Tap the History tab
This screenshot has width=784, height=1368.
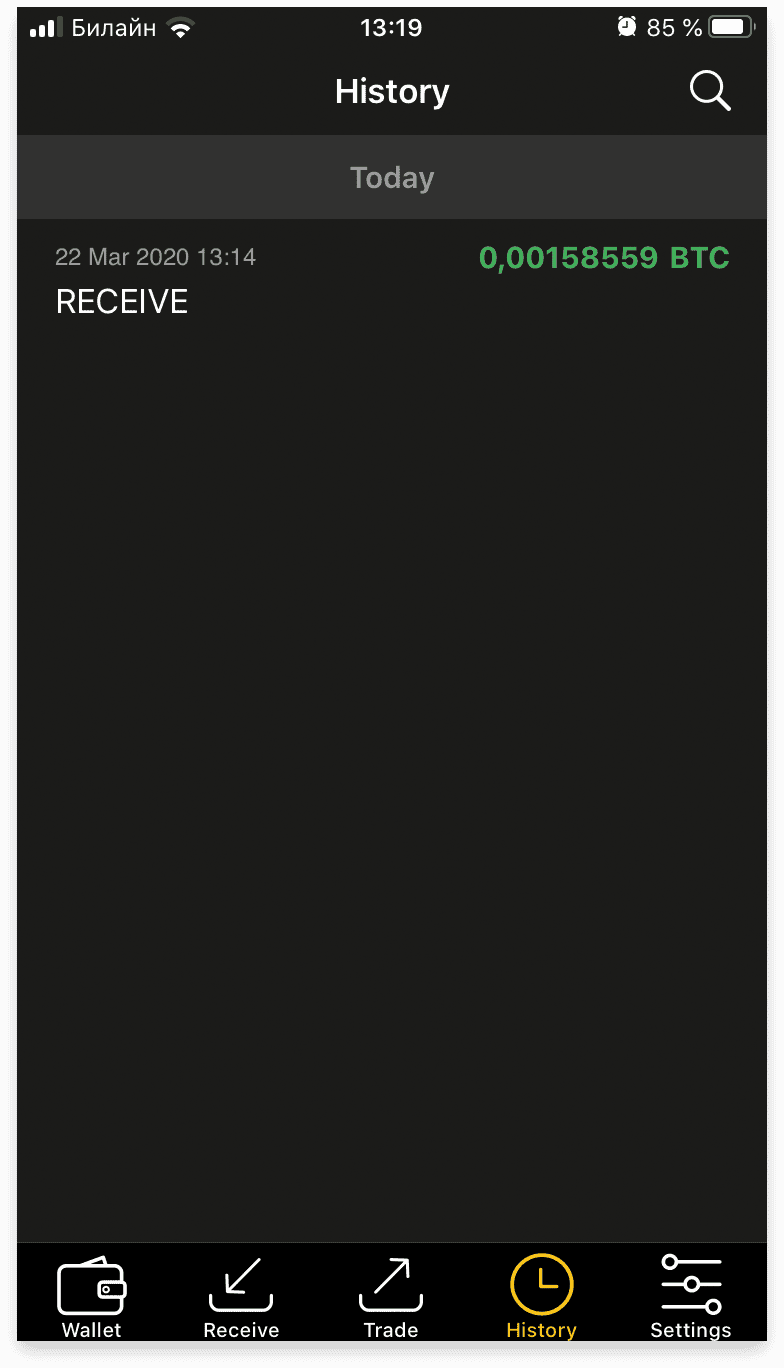pyautogui.click(x=541, y=1297)
